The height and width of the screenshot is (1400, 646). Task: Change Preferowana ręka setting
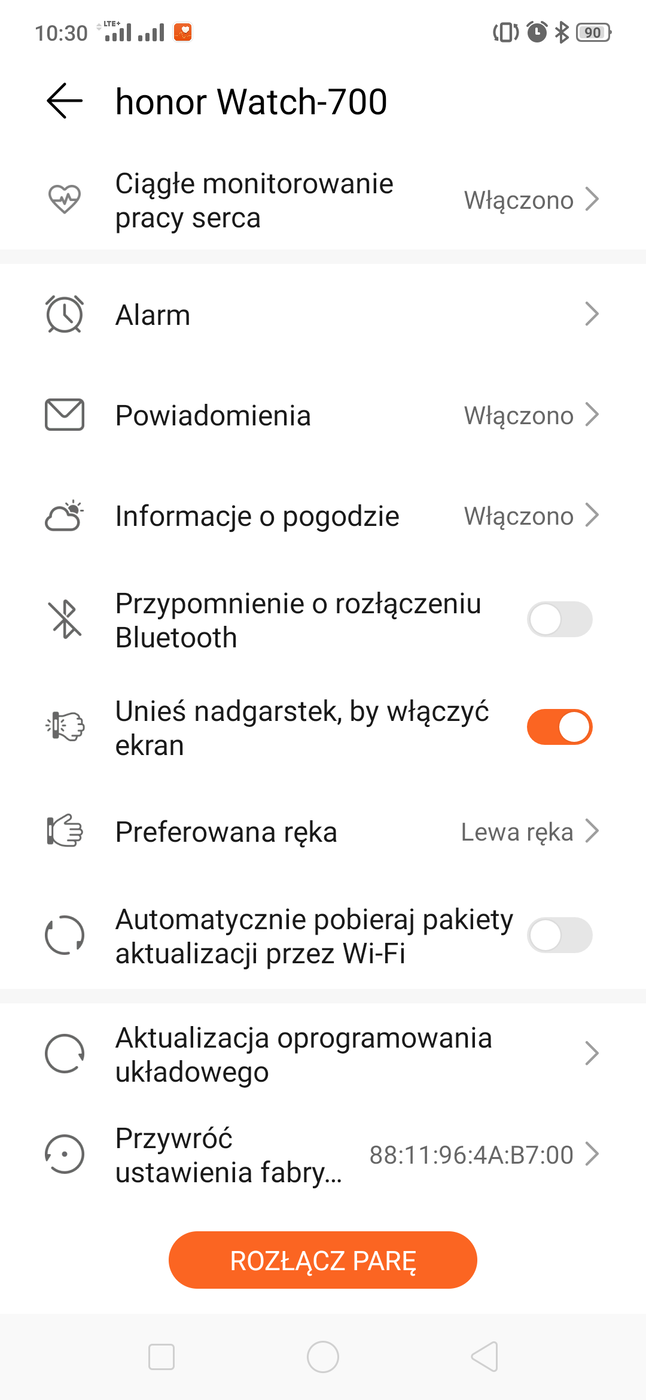(322, 831)
